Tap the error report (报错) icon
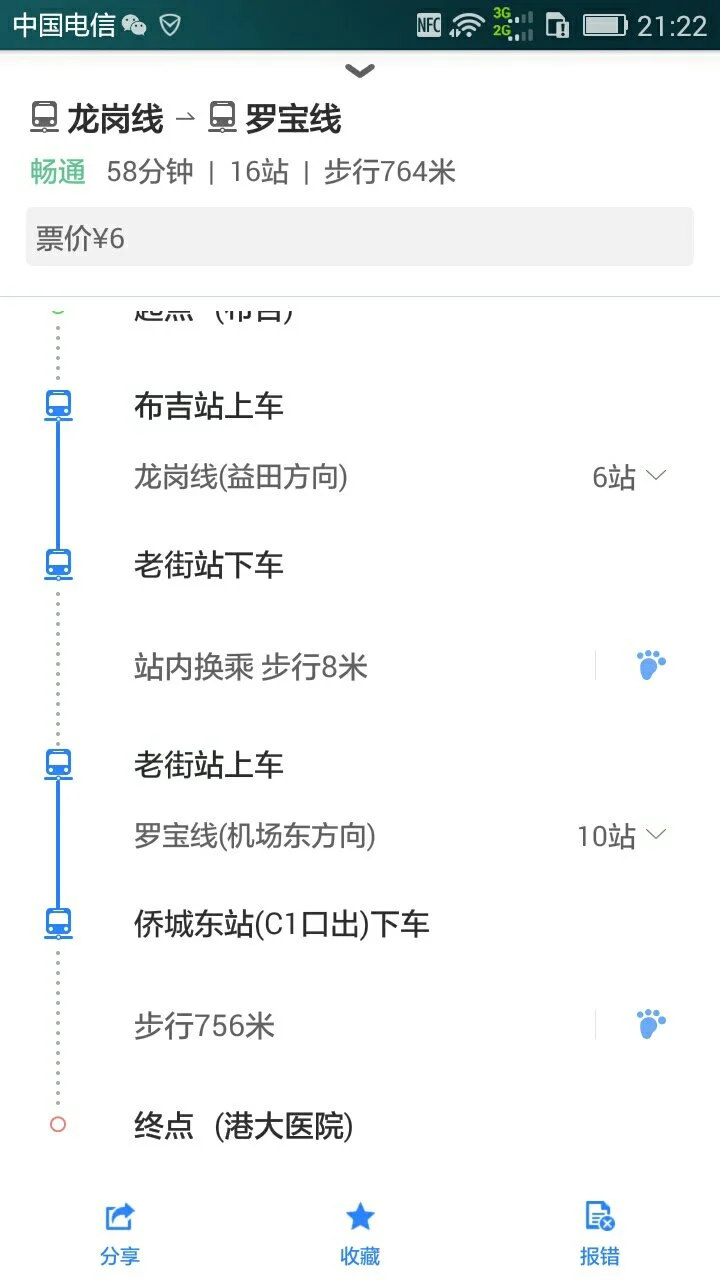The height and width of the screenshot is (1280, 720). [598, 1216]
